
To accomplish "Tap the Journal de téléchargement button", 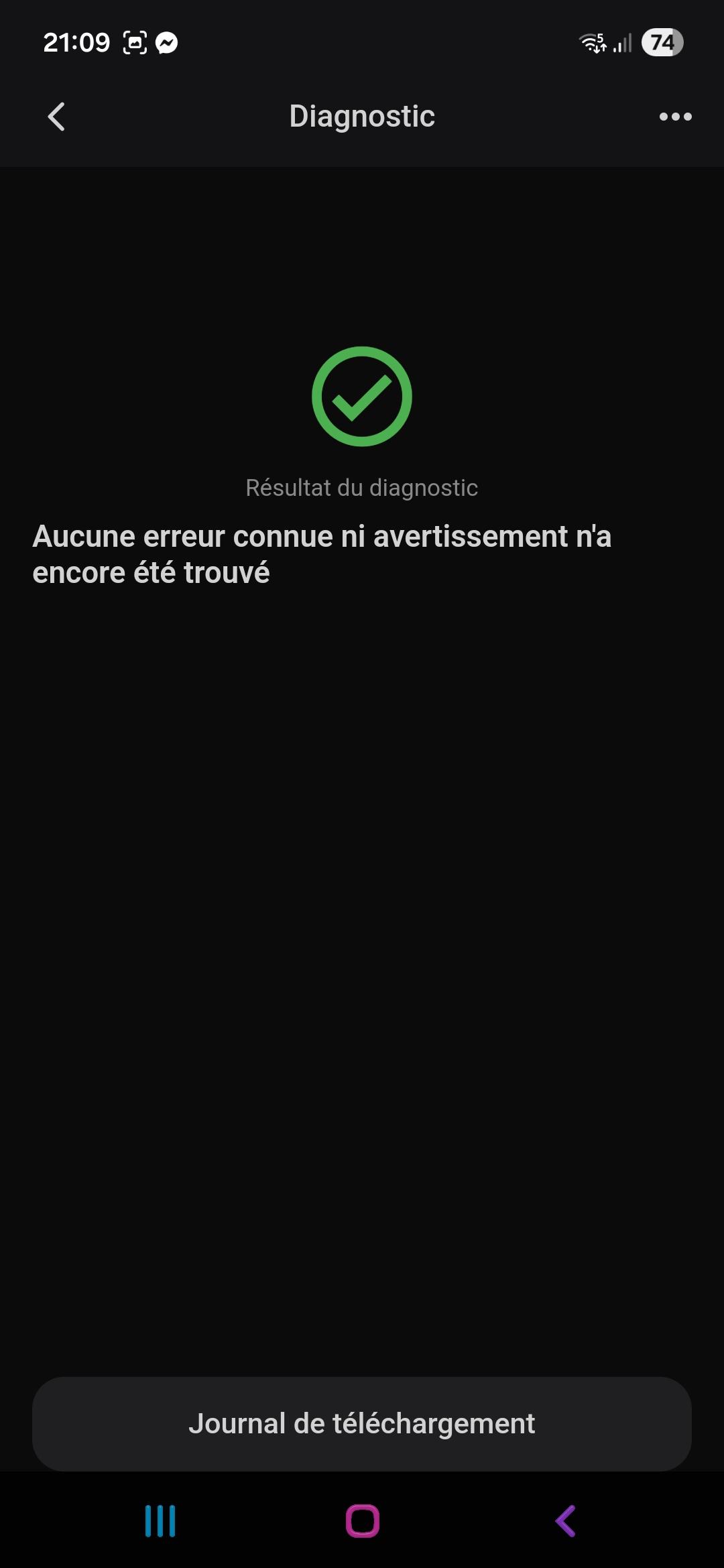I will 362,1424.
